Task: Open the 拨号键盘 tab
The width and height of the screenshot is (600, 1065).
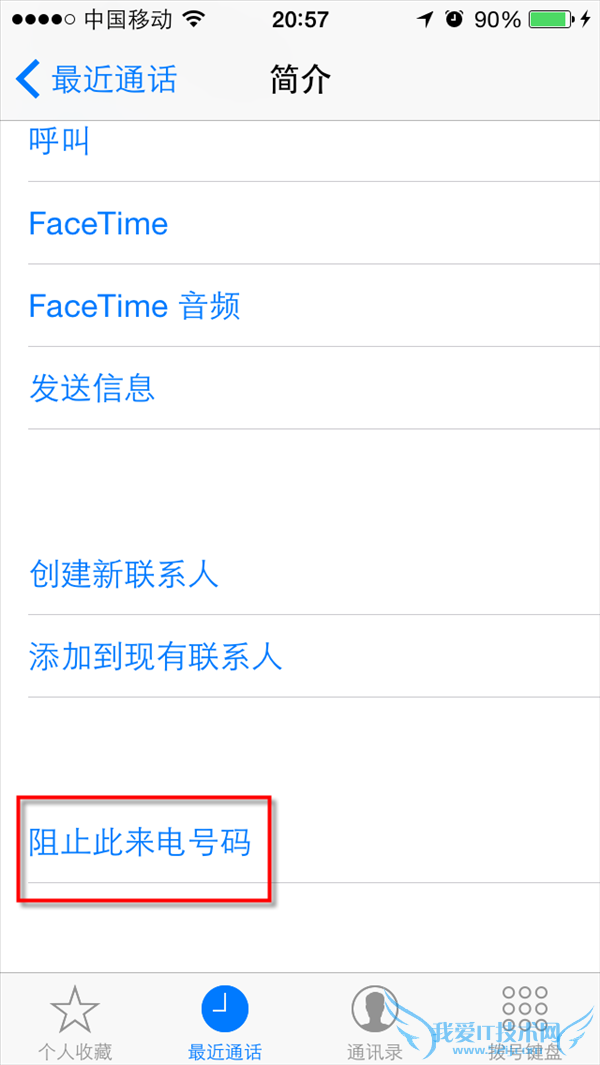Action: [525, 1021]
